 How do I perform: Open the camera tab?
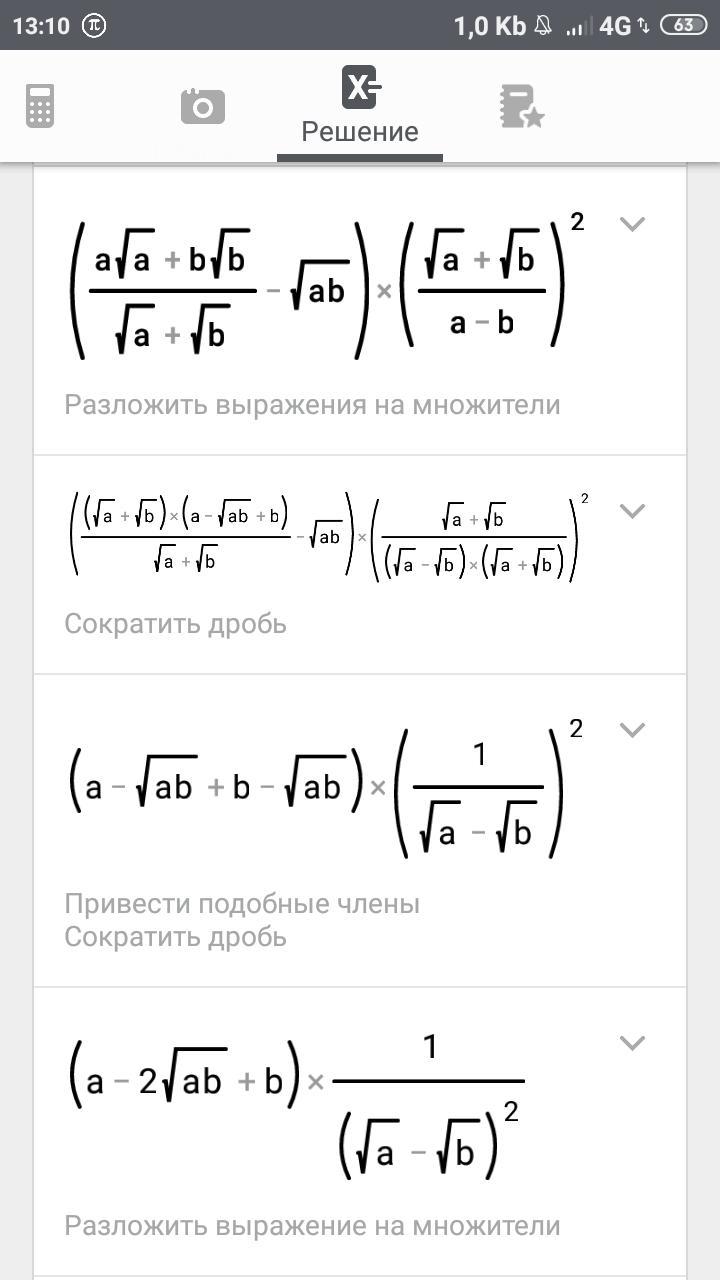click(203, 106)
